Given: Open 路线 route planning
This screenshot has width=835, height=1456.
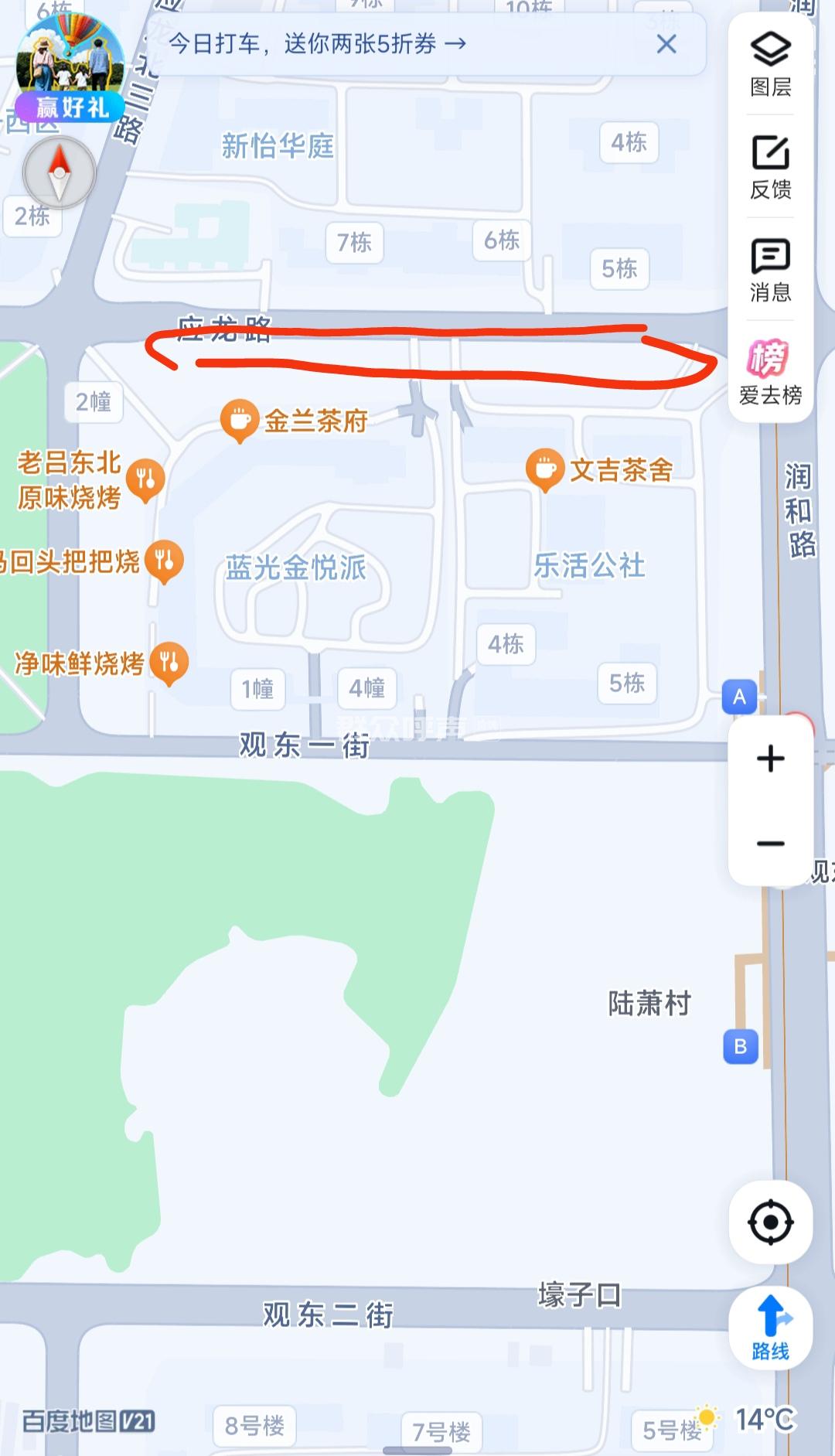Looking at the screenshot, I should 770,1328.
